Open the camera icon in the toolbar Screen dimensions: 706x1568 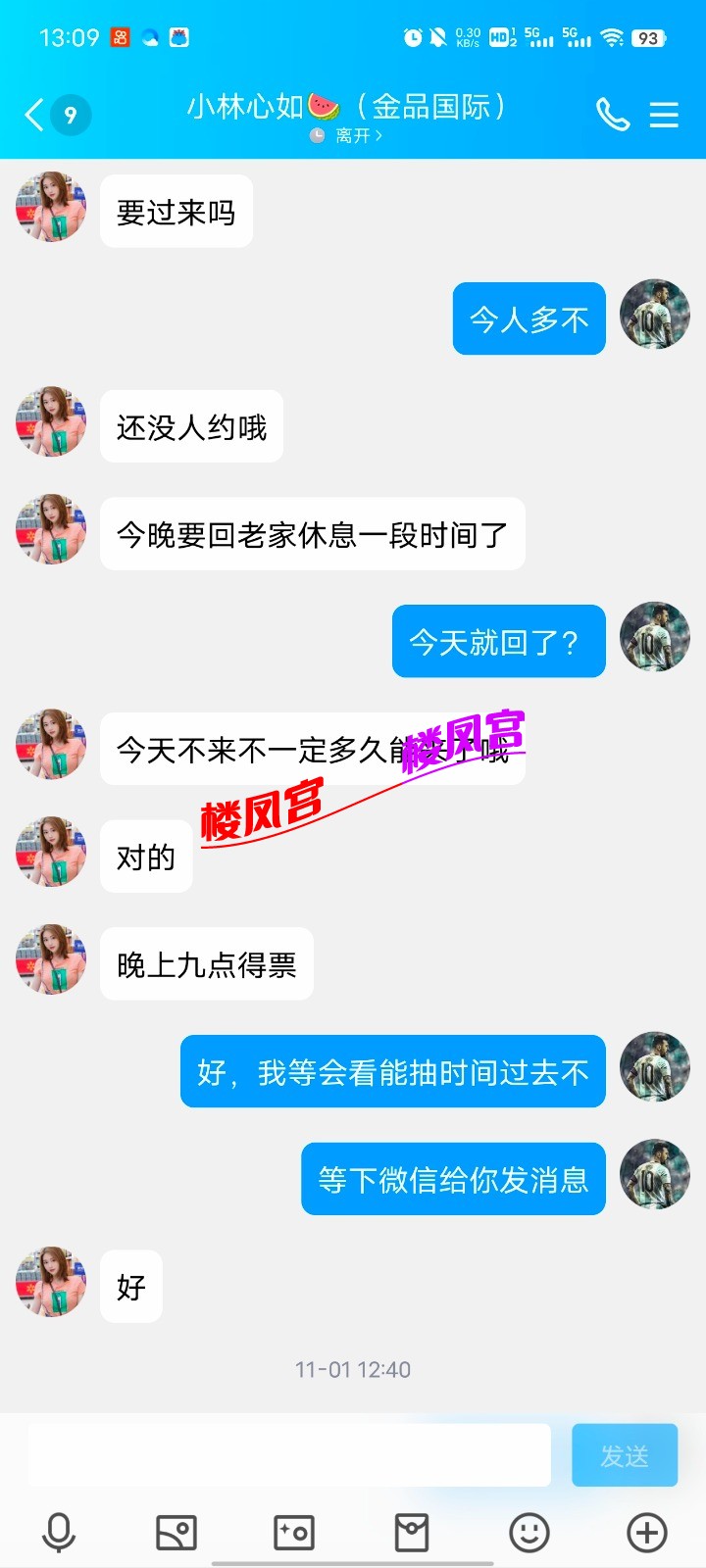[x=294, y=1532]
